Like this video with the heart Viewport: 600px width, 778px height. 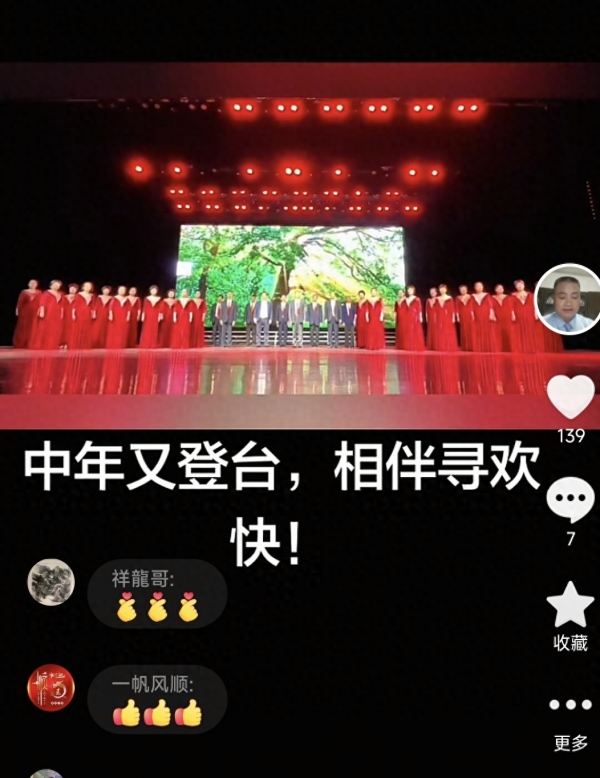pyautogui.click(x=571, y=396)
